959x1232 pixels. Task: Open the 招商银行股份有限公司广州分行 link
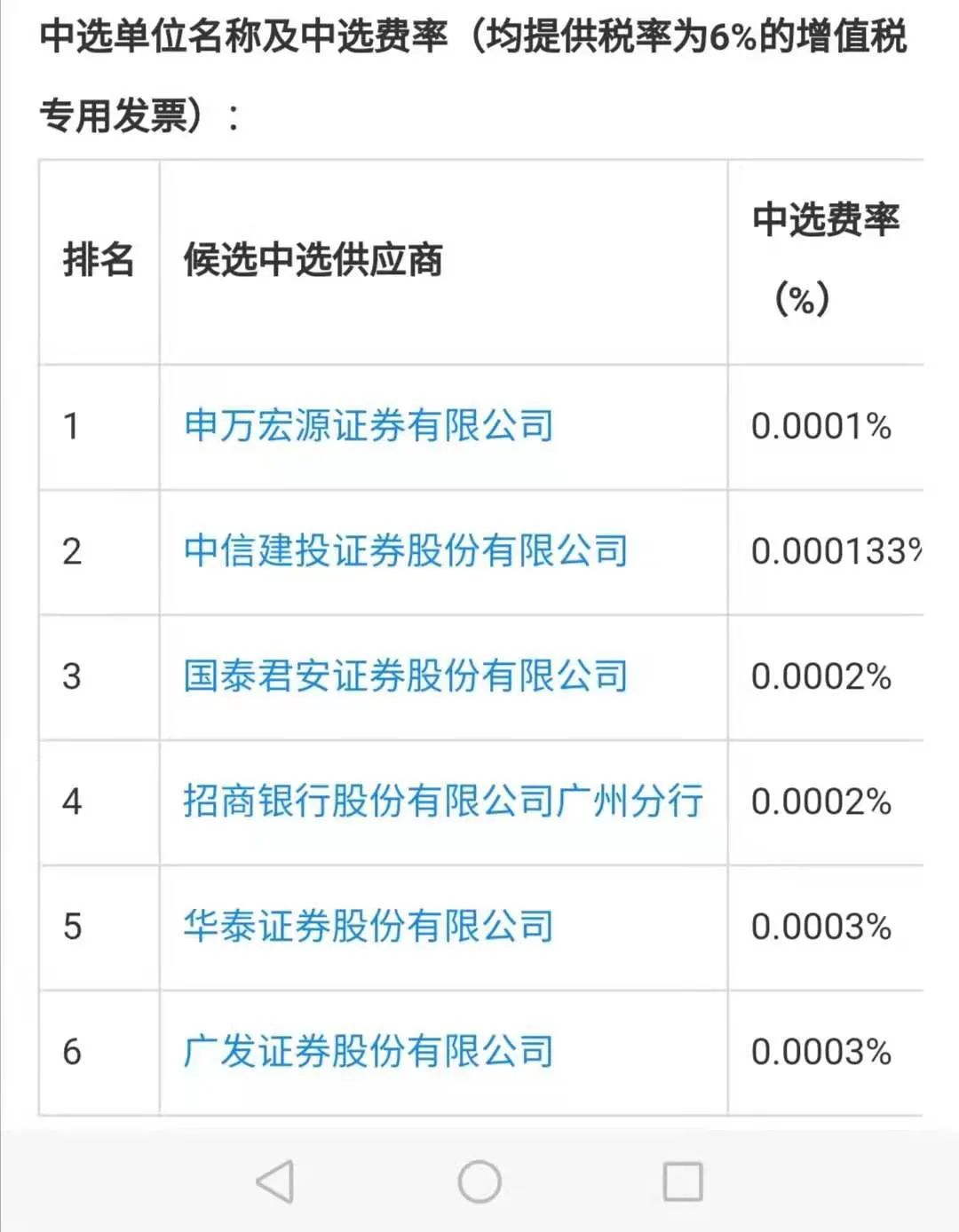coord(443,802)
